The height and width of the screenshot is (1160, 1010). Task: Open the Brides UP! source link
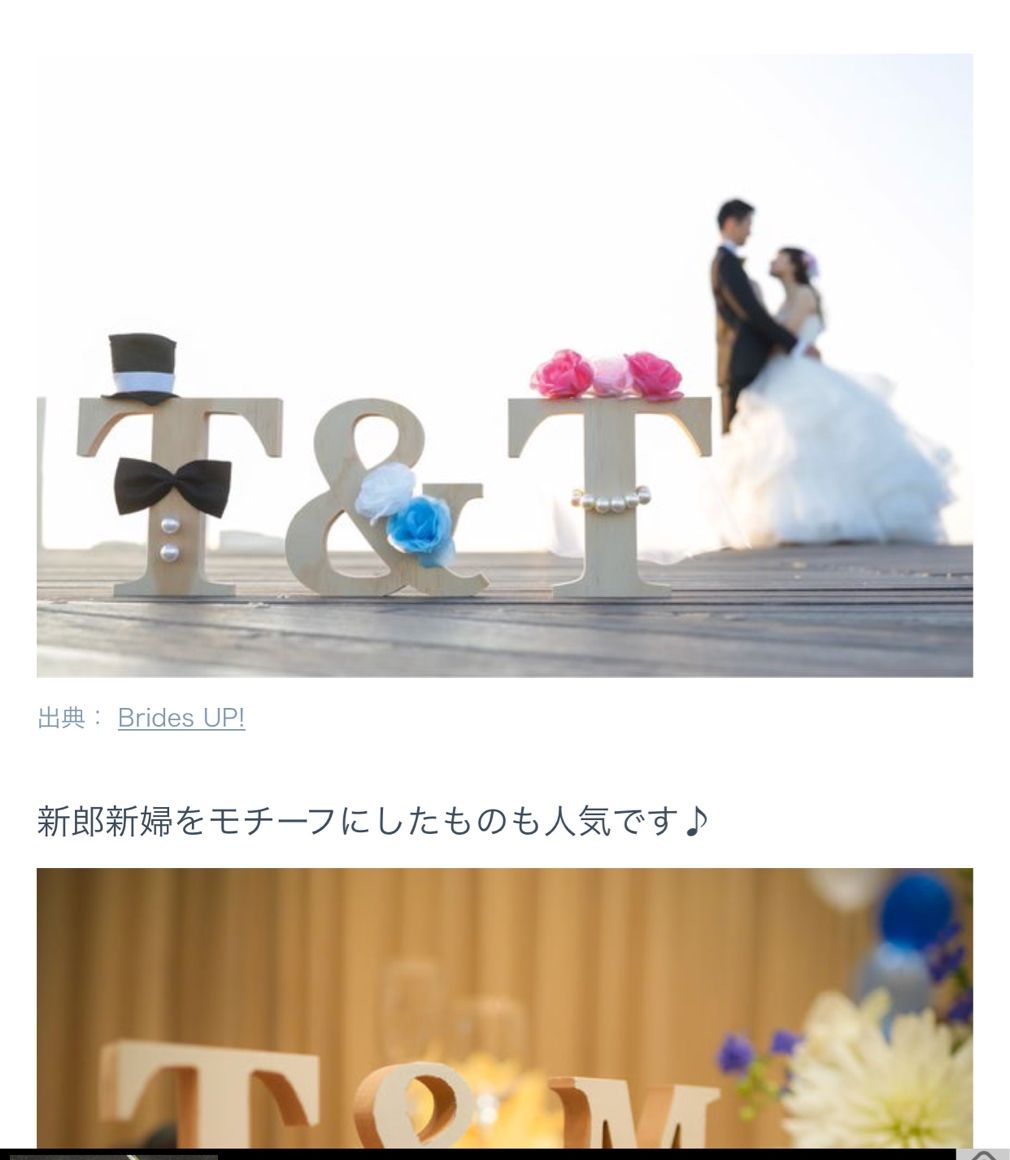point(181,718)
